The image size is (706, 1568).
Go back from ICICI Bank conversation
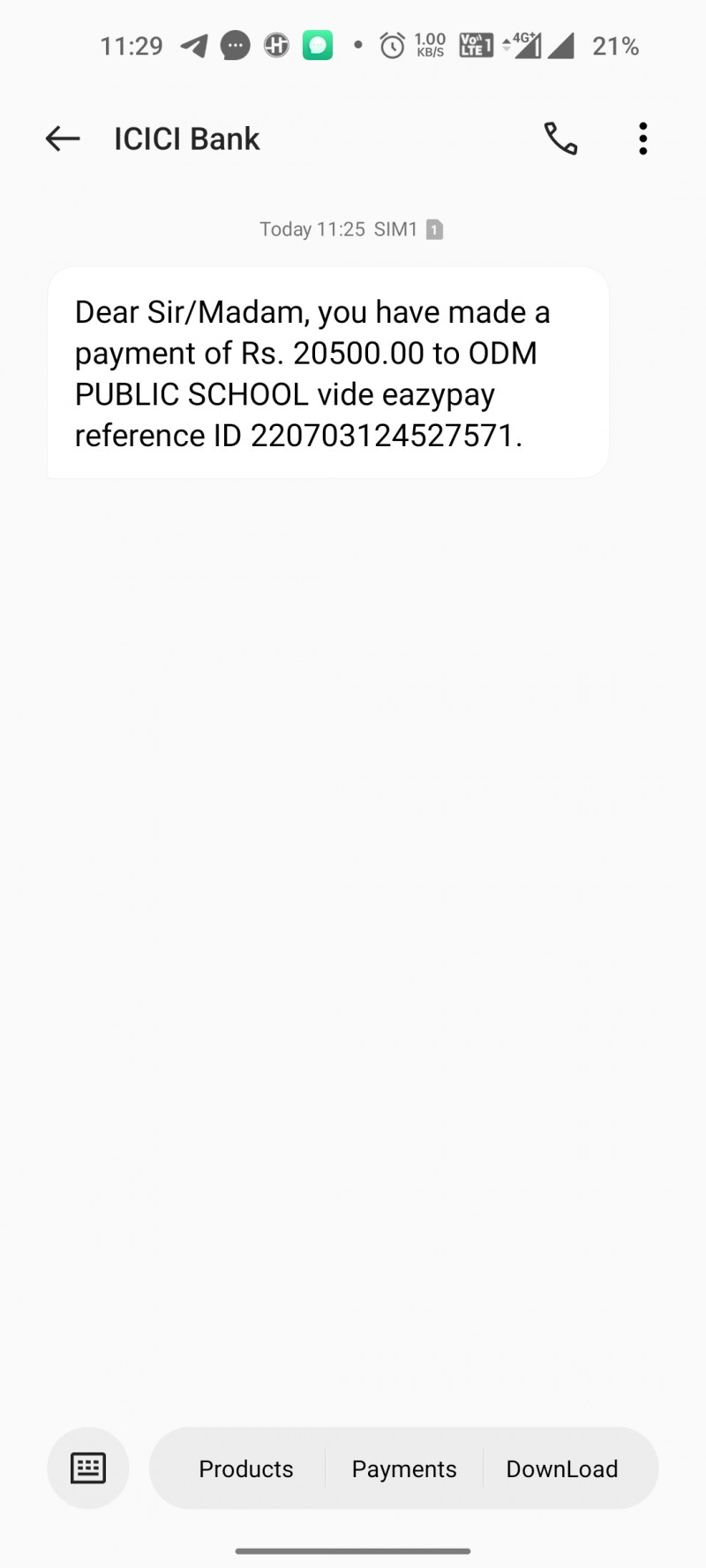coord(63,138)
